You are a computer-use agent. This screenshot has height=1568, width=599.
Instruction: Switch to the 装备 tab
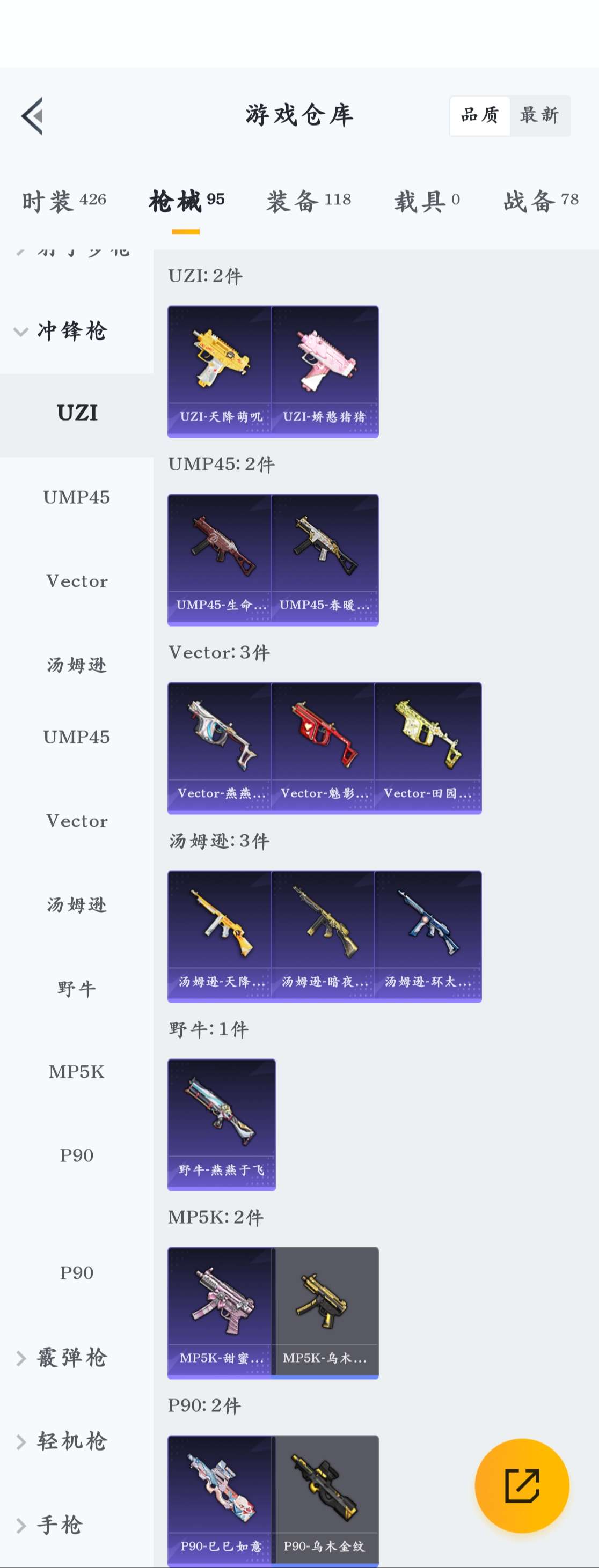pyautogui.click(x=308, y=201)
